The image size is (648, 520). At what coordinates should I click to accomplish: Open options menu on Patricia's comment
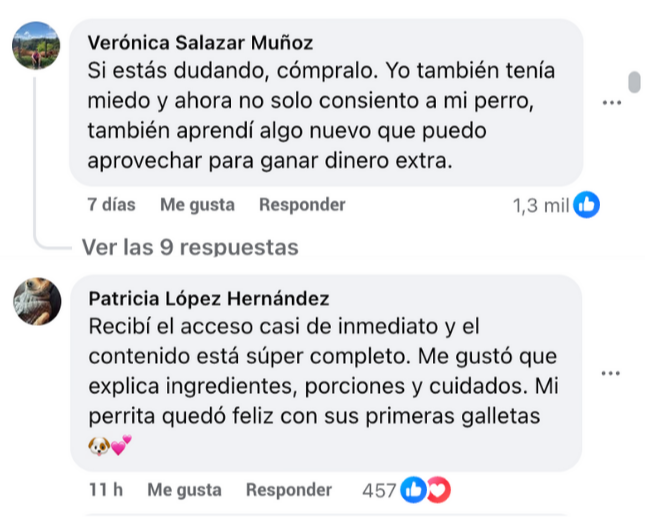tap(612, 372)
